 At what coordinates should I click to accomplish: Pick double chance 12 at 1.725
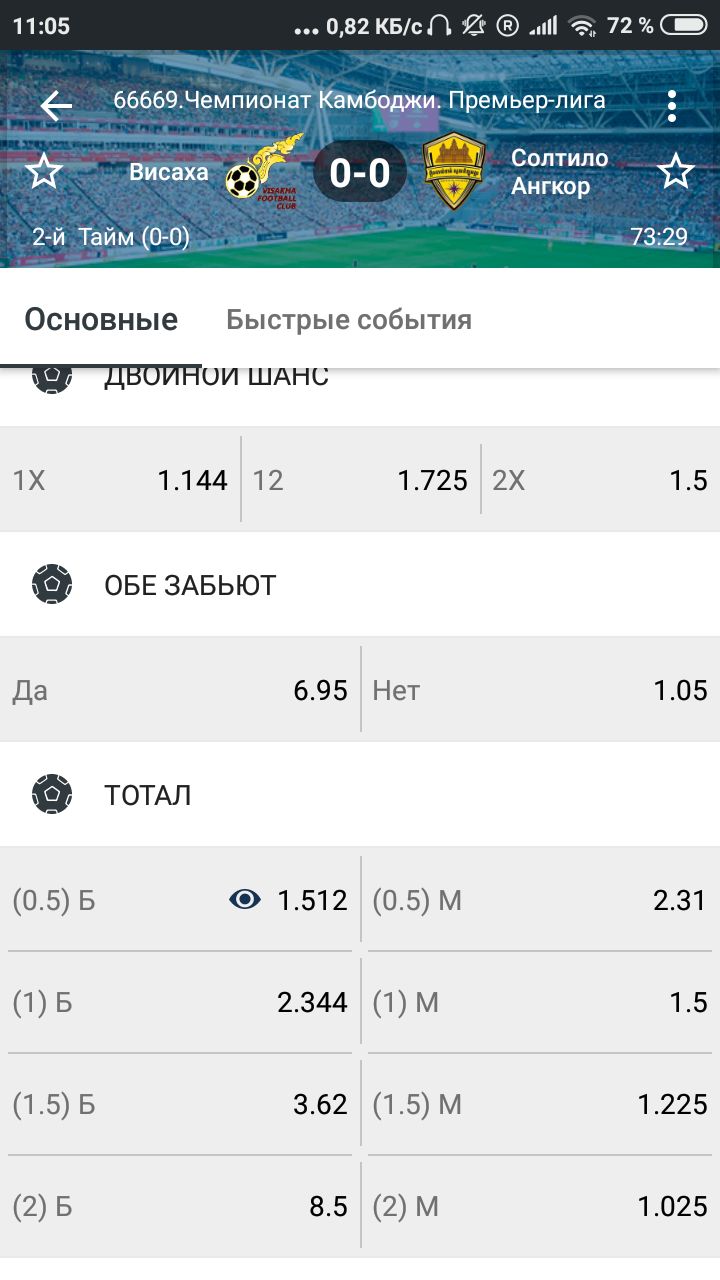(x=361, y=480)
